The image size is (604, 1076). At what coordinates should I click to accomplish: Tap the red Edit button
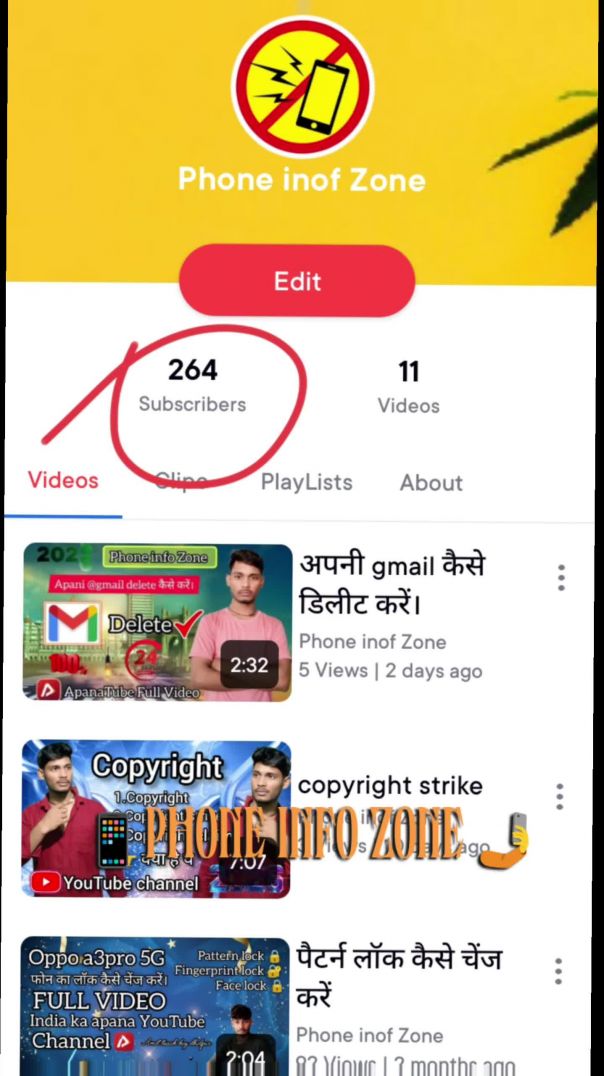(297, 281)
